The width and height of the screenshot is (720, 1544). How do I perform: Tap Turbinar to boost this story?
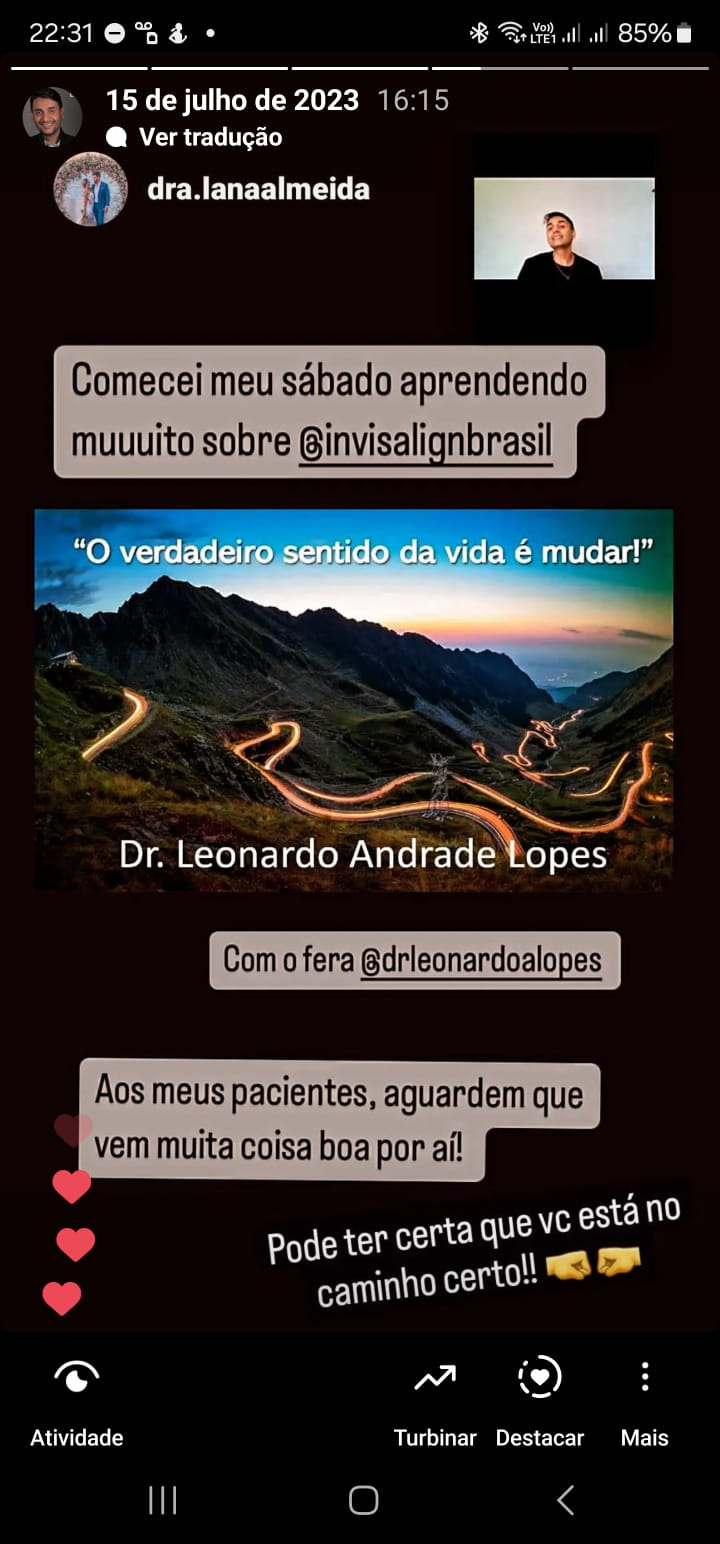pyautogui.click(x=435, y=1400)
